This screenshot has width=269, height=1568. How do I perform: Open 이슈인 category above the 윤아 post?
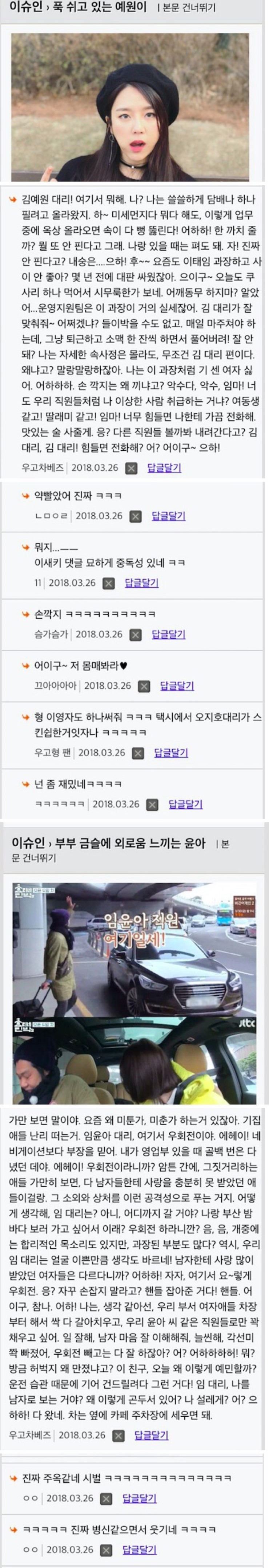[x=28, y=843]
